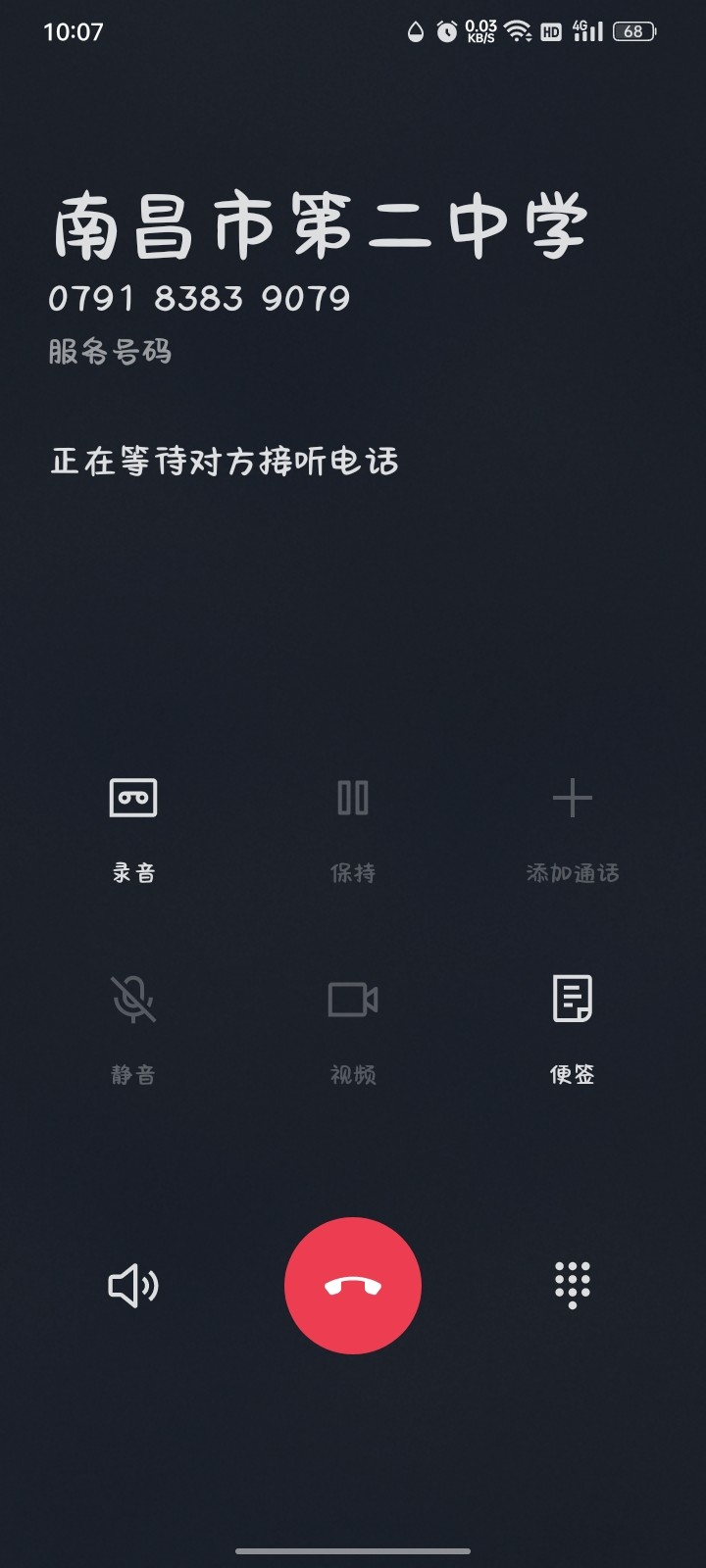
Task: Tap the Wi-Fi status icon
Action: click(517, 31)
